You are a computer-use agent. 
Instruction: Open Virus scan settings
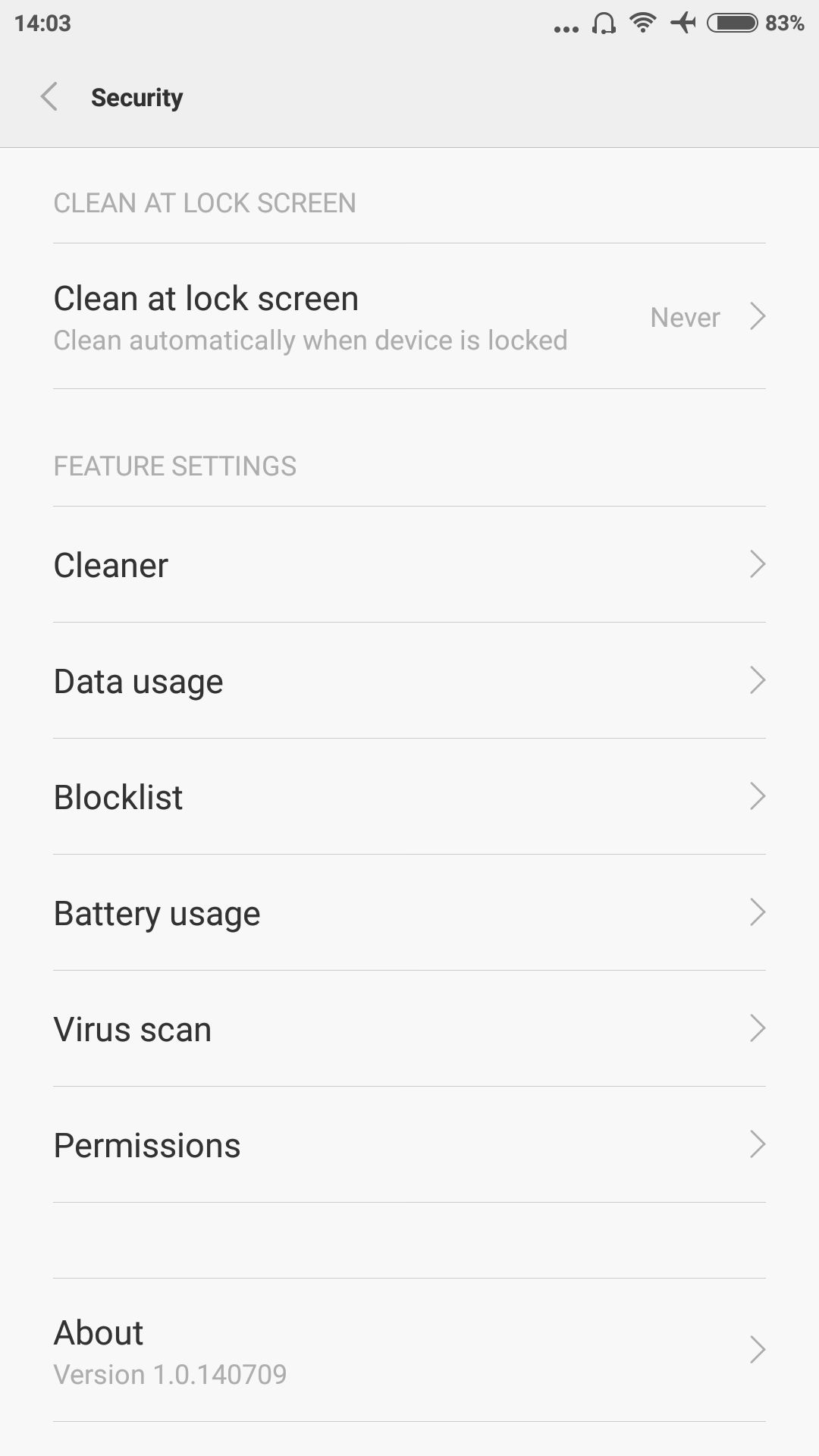click(x=409, y=1028)
